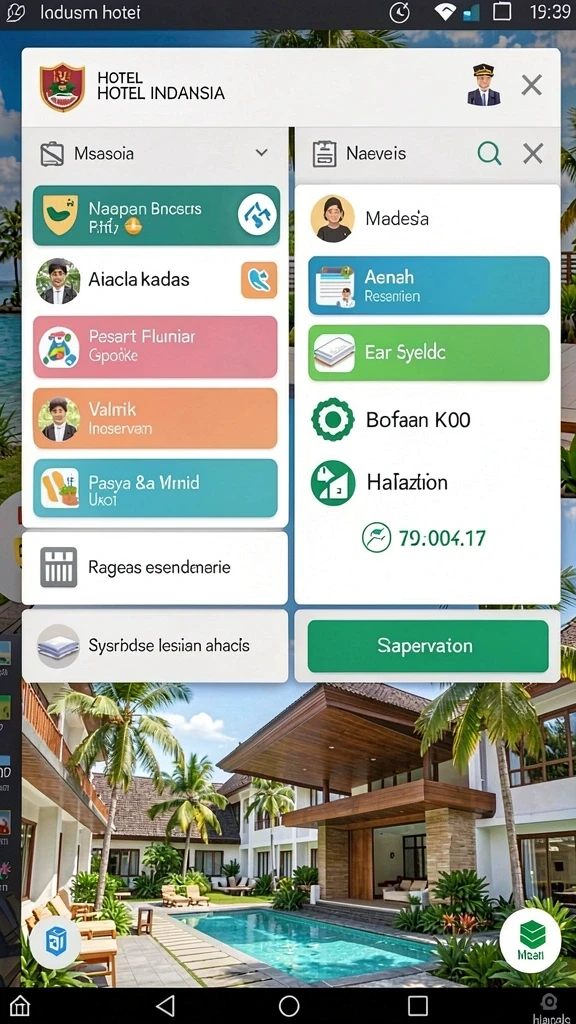Open the profile avatar in header
This screenshot has height=1024, width=576.
click(x=483, y=85)
